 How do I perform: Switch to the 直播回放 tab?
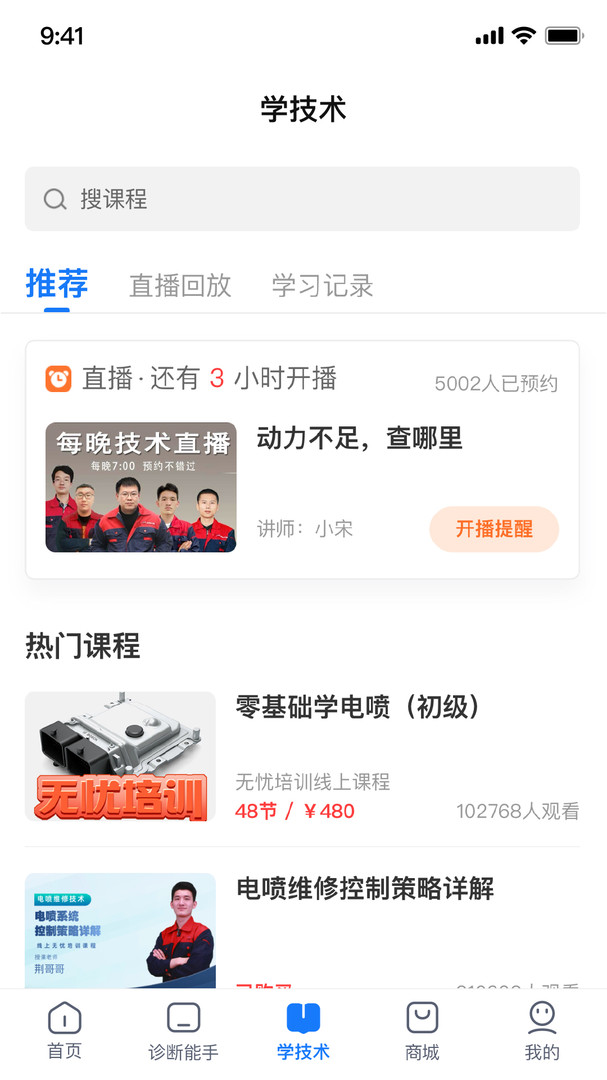tap(180, 286)
